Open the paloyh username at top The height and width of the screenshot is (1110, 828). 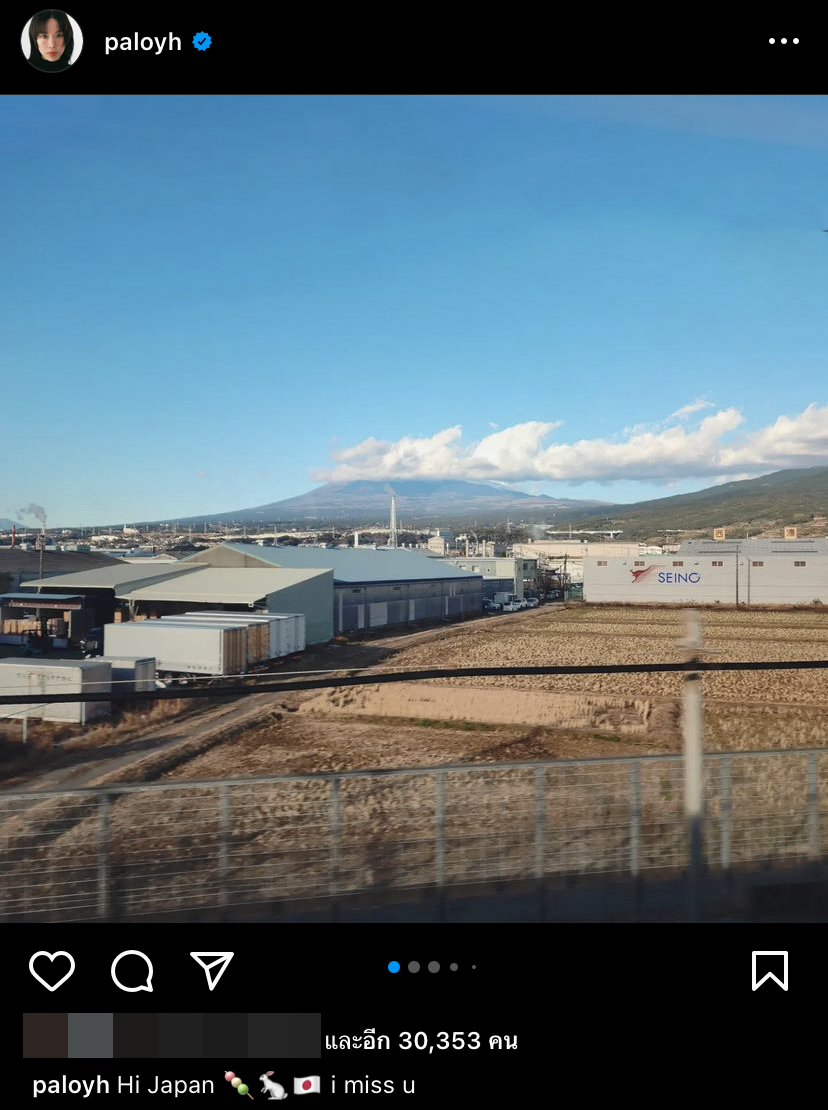143,42
